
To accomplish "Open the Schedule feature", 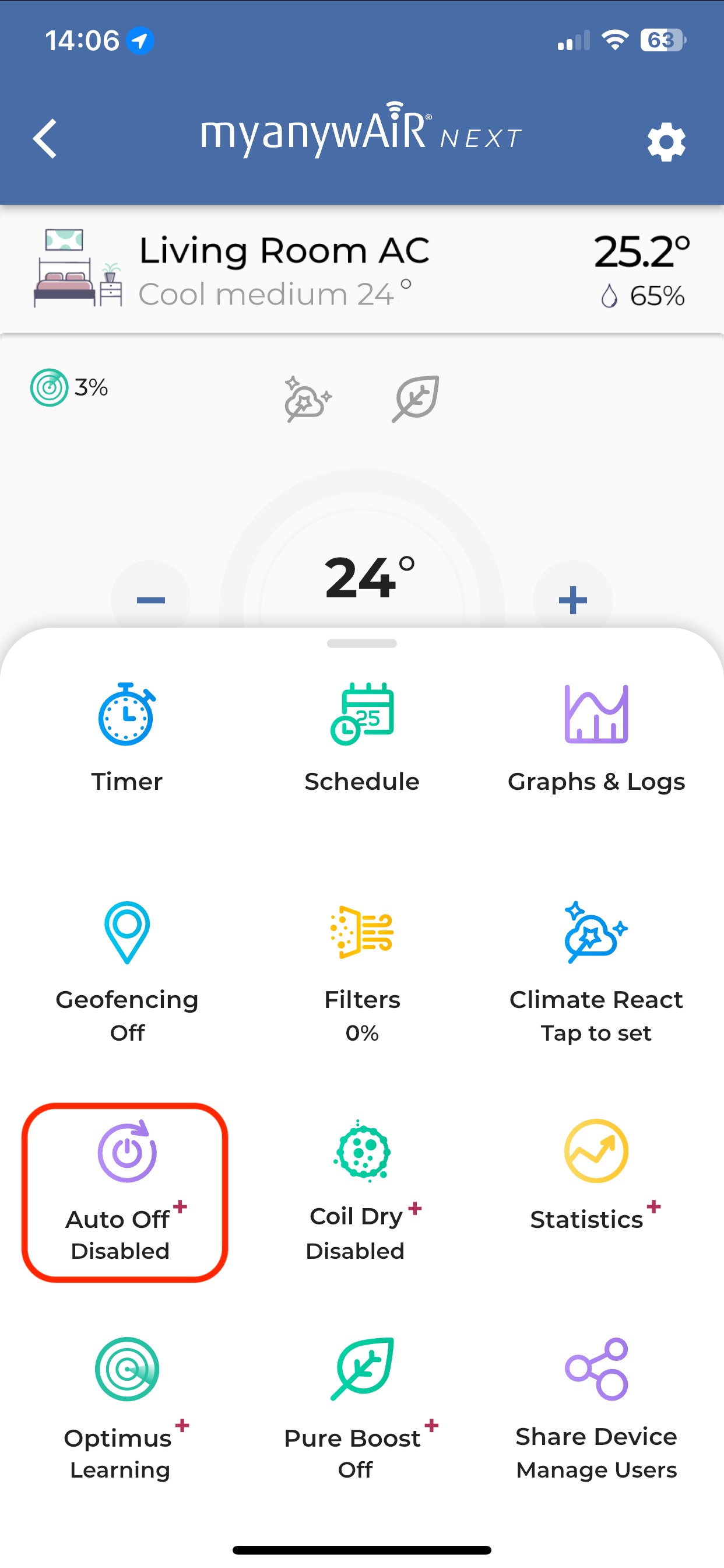I will coord(362,738).
